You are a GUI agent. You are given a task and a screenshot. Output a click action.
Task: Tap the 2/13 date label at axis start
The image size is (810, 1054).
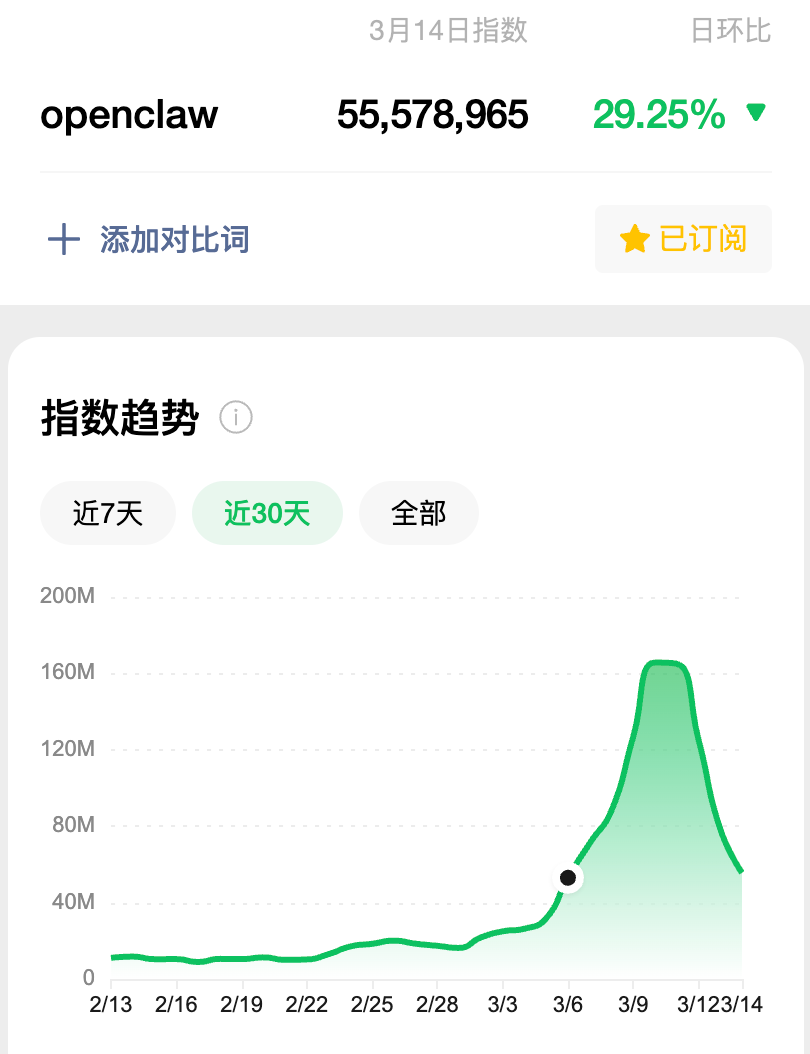111,1004
